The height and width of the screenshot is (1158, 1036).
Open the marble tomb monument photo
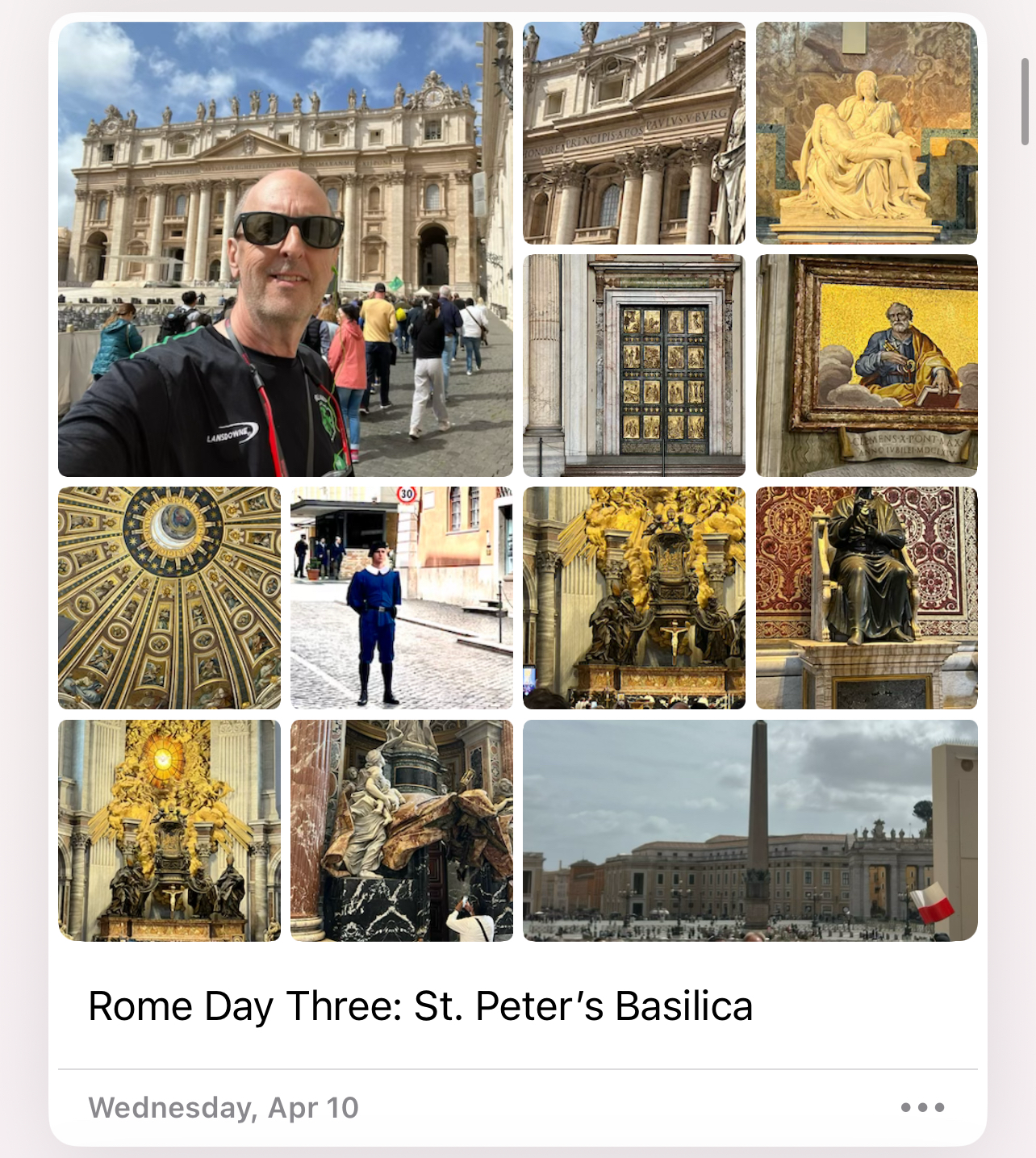click(402, 830)
